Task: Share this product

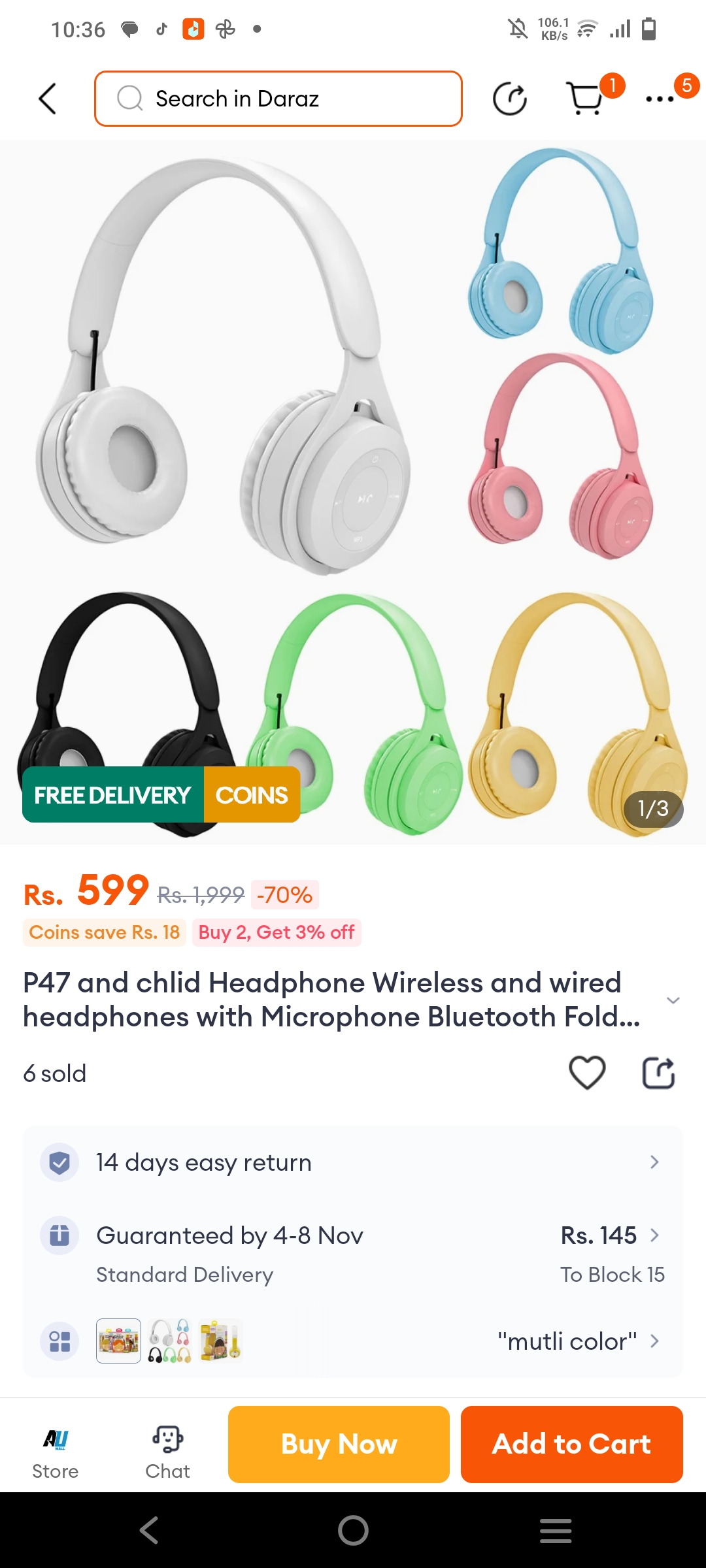Action: click(x=658, y=1073)
